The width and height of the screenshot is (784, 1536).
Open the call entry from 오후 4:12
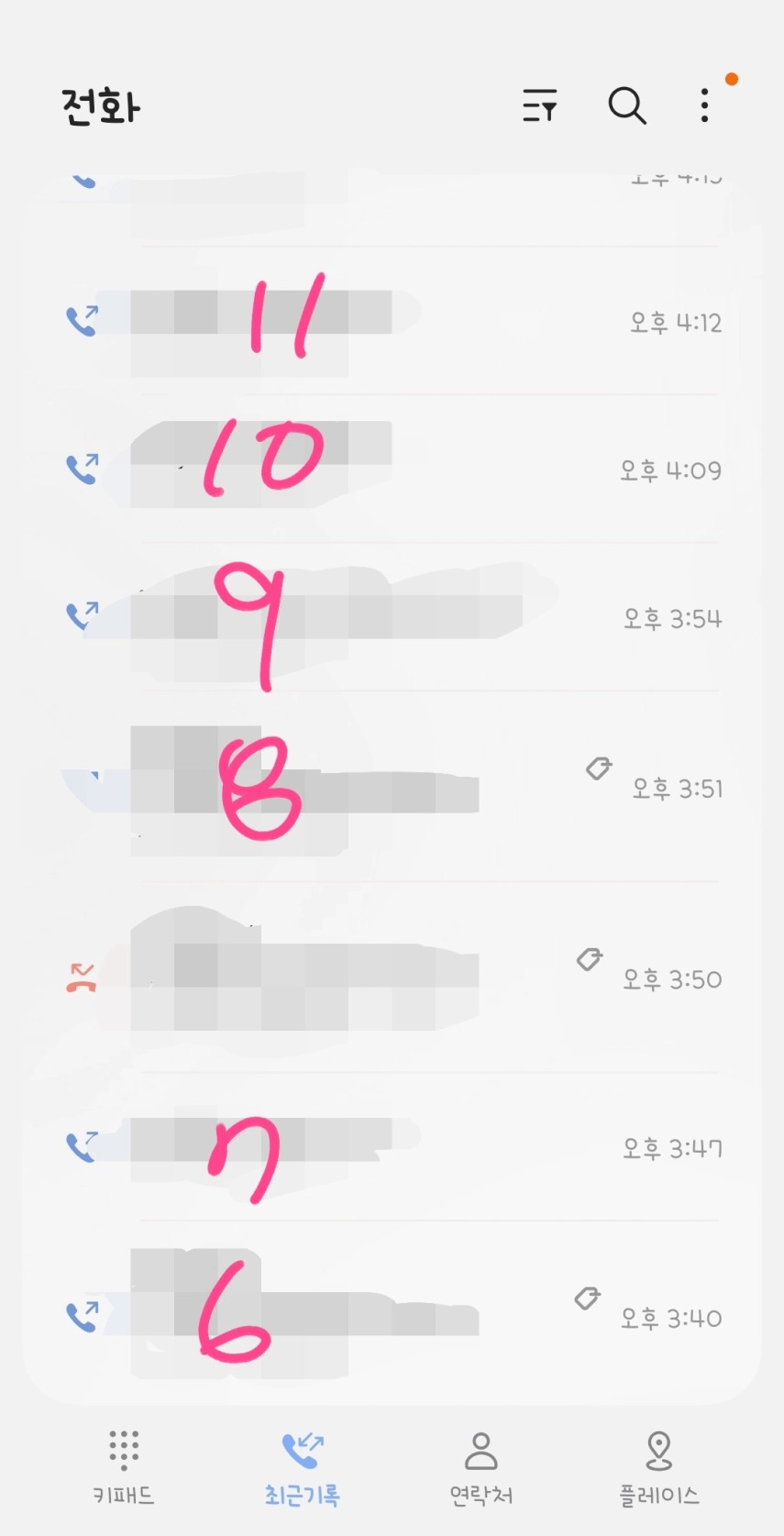[x=394, y=322]
